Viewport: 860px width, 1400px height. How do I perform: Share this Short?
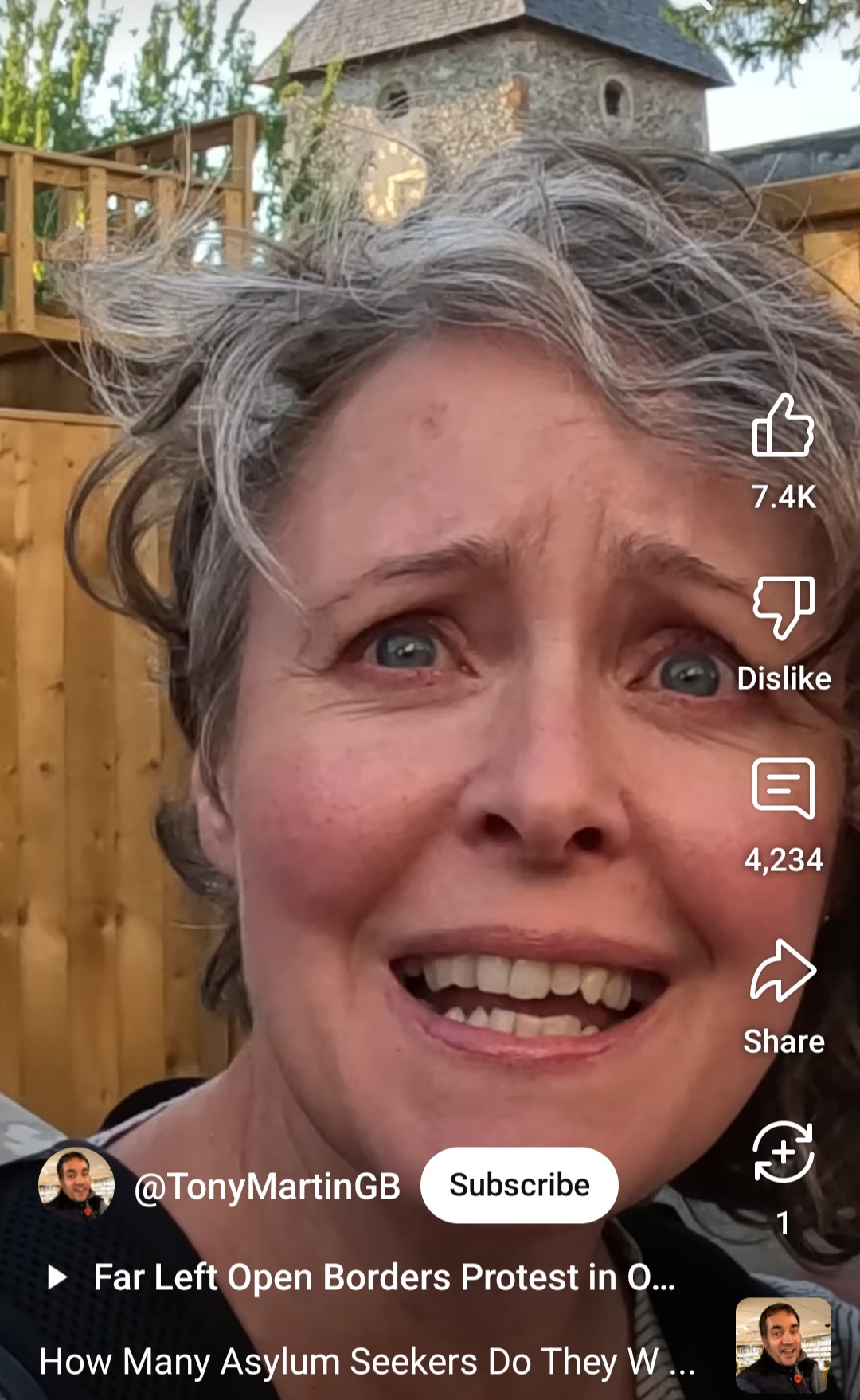784,970
